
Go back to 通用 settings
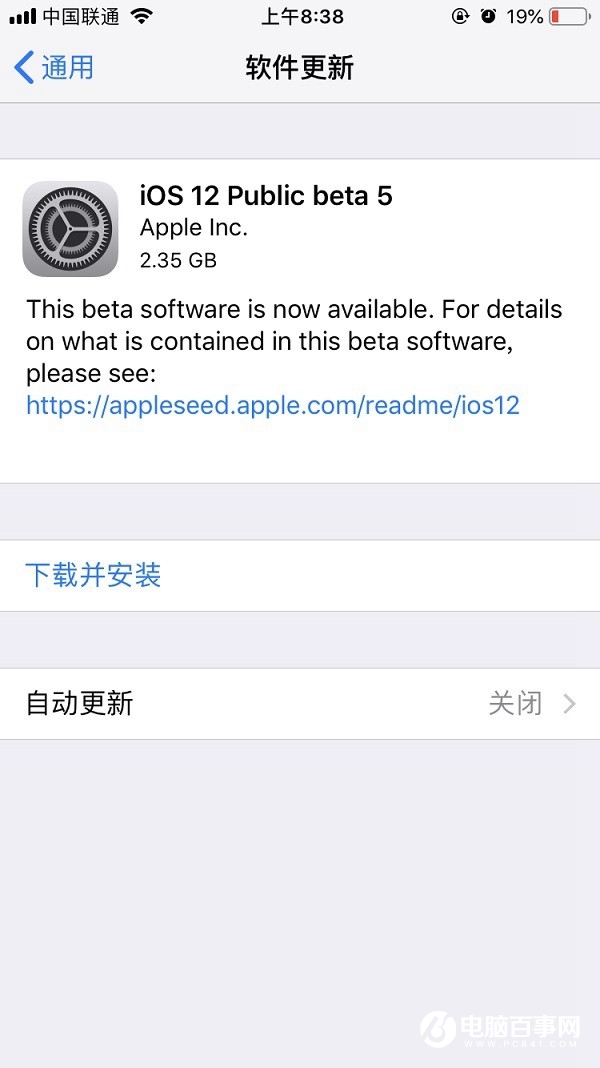(x=55, y=68)
